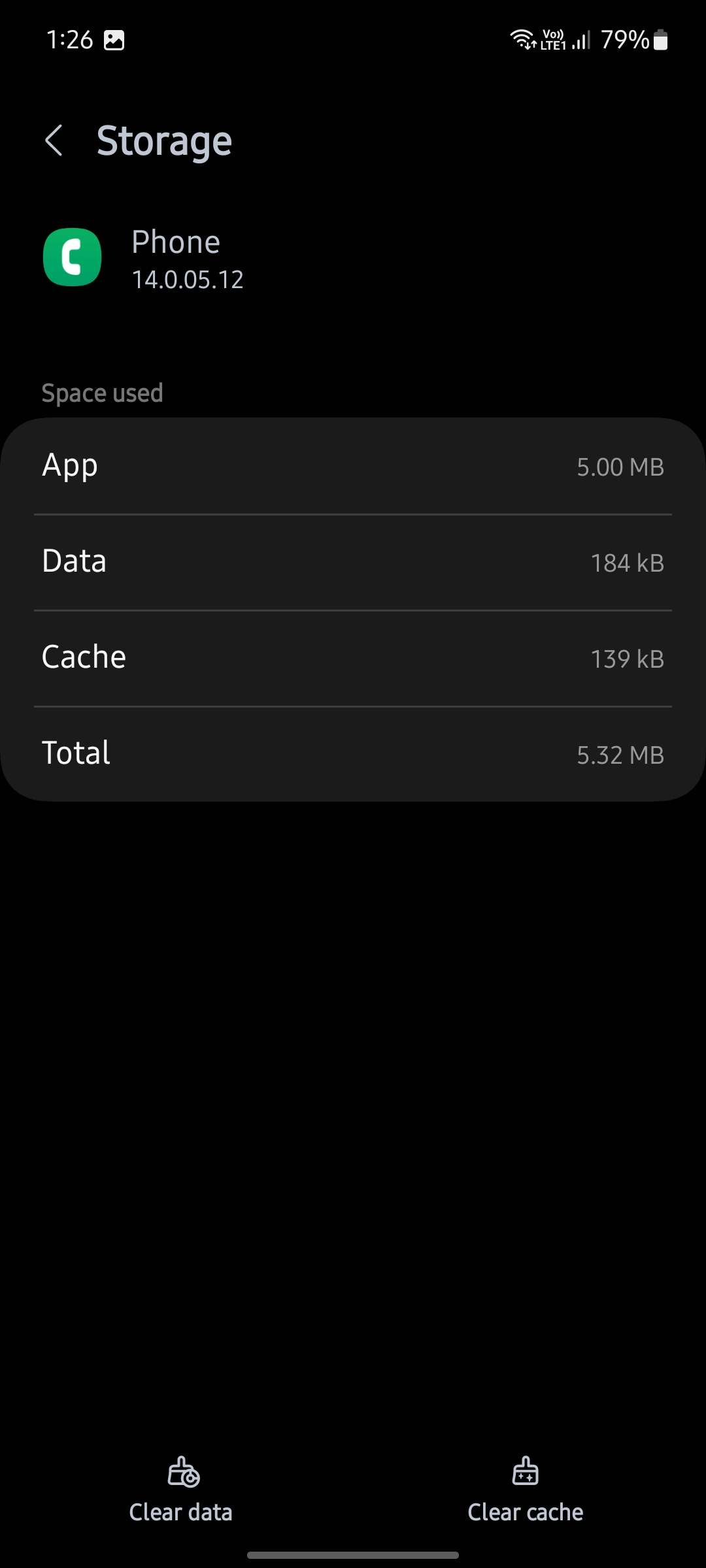Viewport: 706px width, 1568px height.
Task: Tap the VoLTE indicator icon
Action: click(x=552, y=40)
